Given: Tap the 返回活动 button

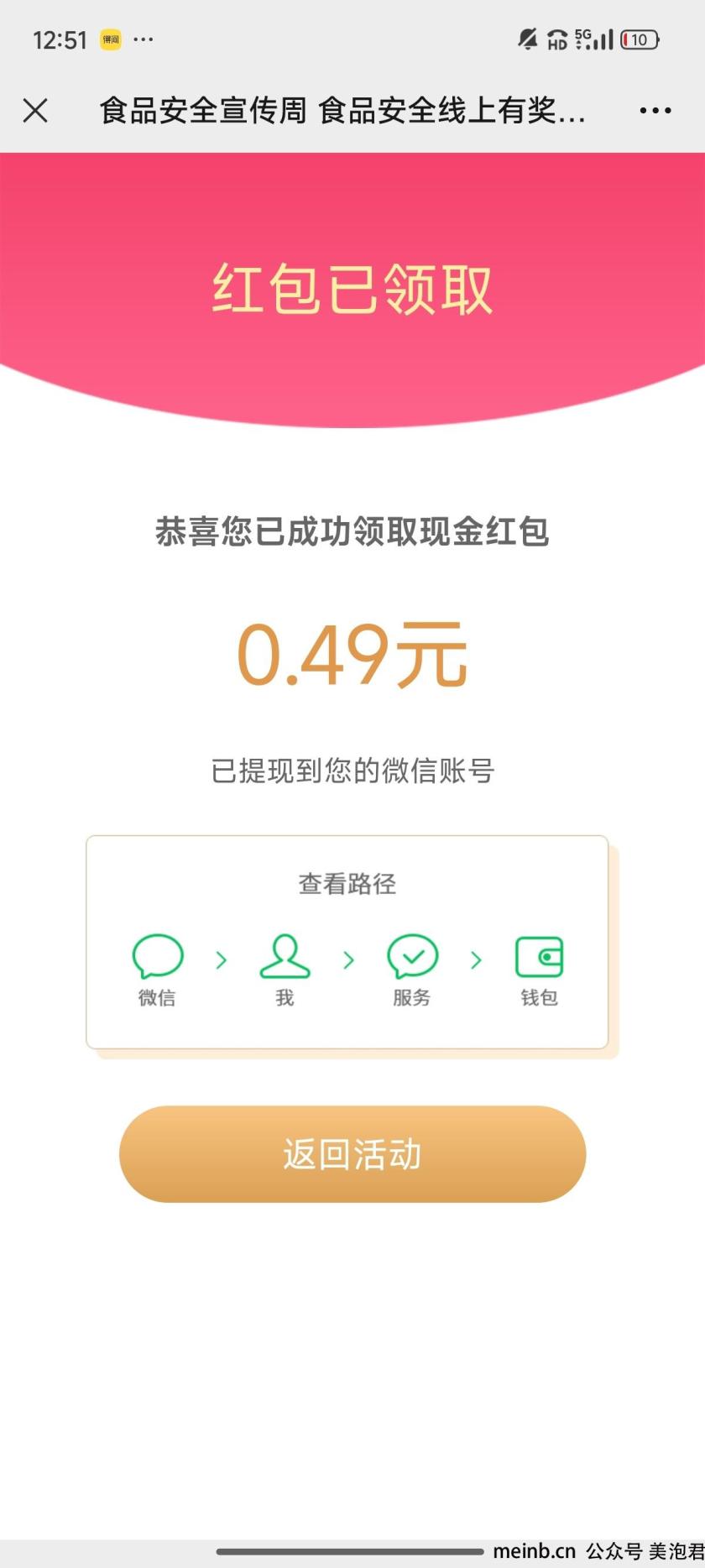Looking at the screenshot, I should 352,1154.
